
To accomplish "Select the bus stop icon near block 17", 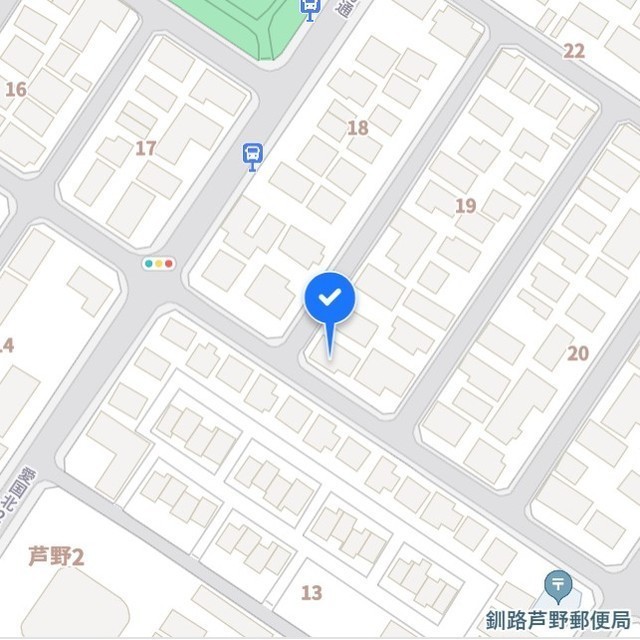I will (253, 155).
